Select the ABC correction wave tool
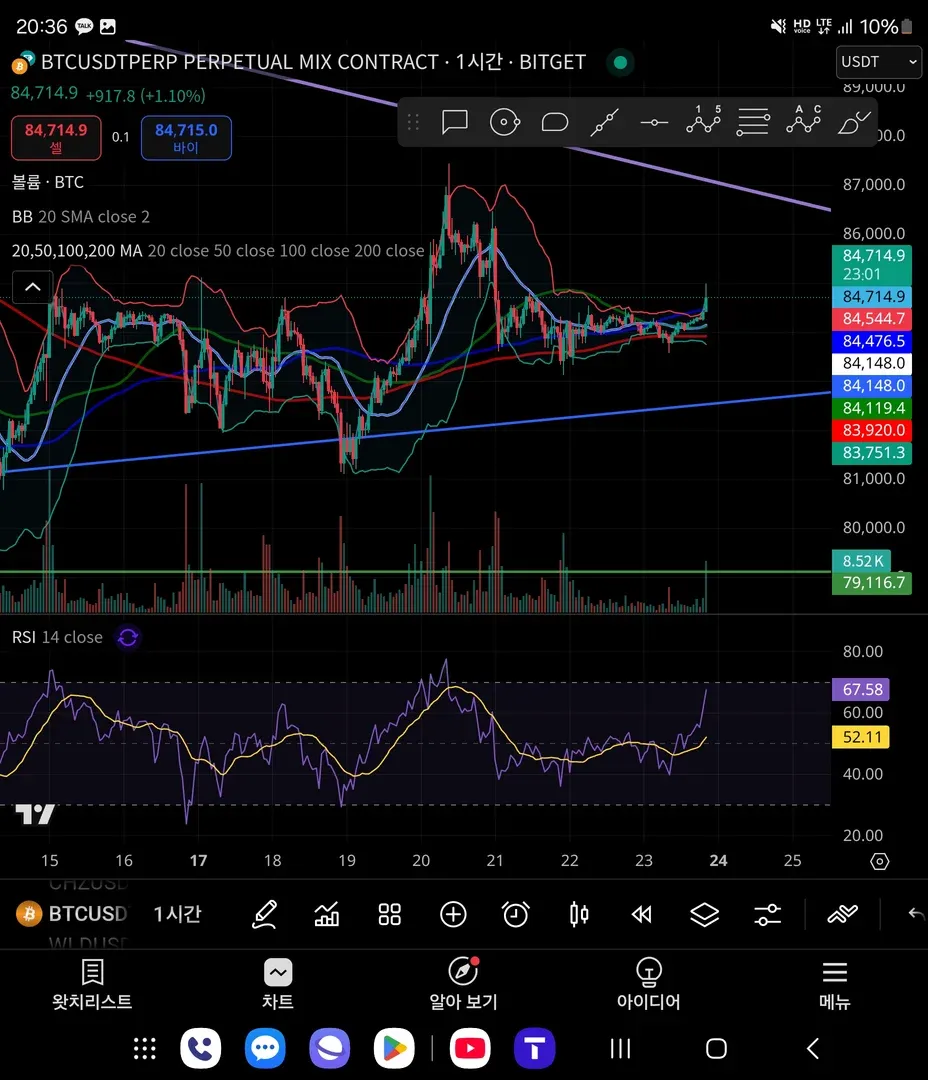The height and width of the screenshot is (1080, 928). coord(803,123)
